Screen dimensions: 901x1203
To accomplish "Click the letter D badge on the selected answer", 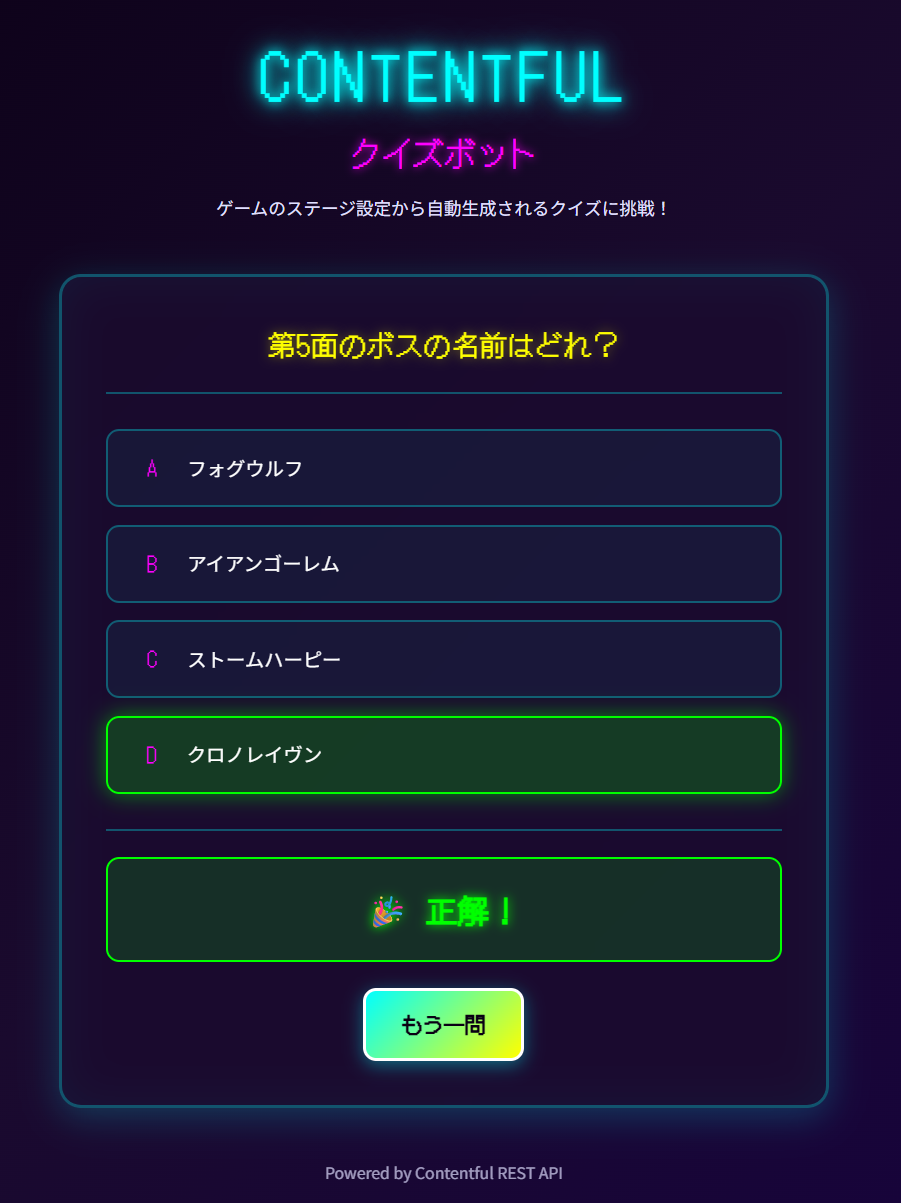I will point(151,755).
